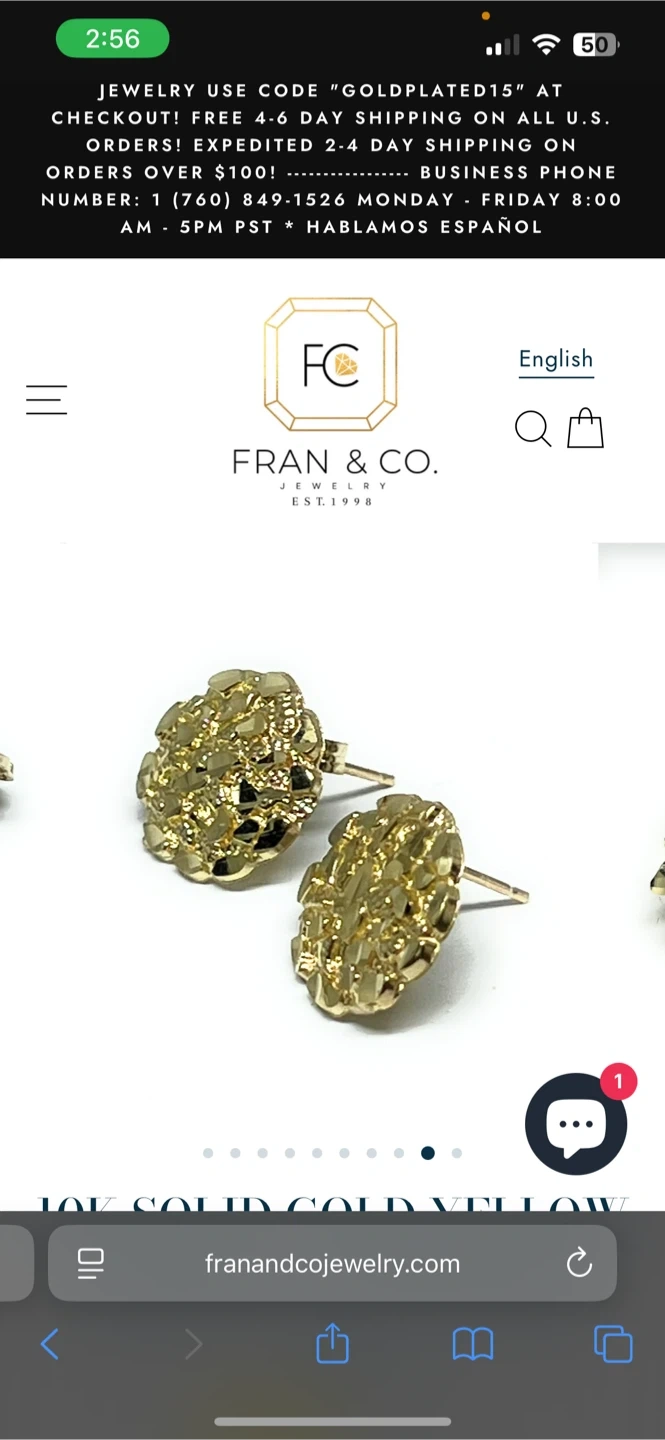Image resolution: width=665 pixels, height=1440 pixels.
Task: Tap the franandcojewelry.com address bar
Action: point(332,1264)
